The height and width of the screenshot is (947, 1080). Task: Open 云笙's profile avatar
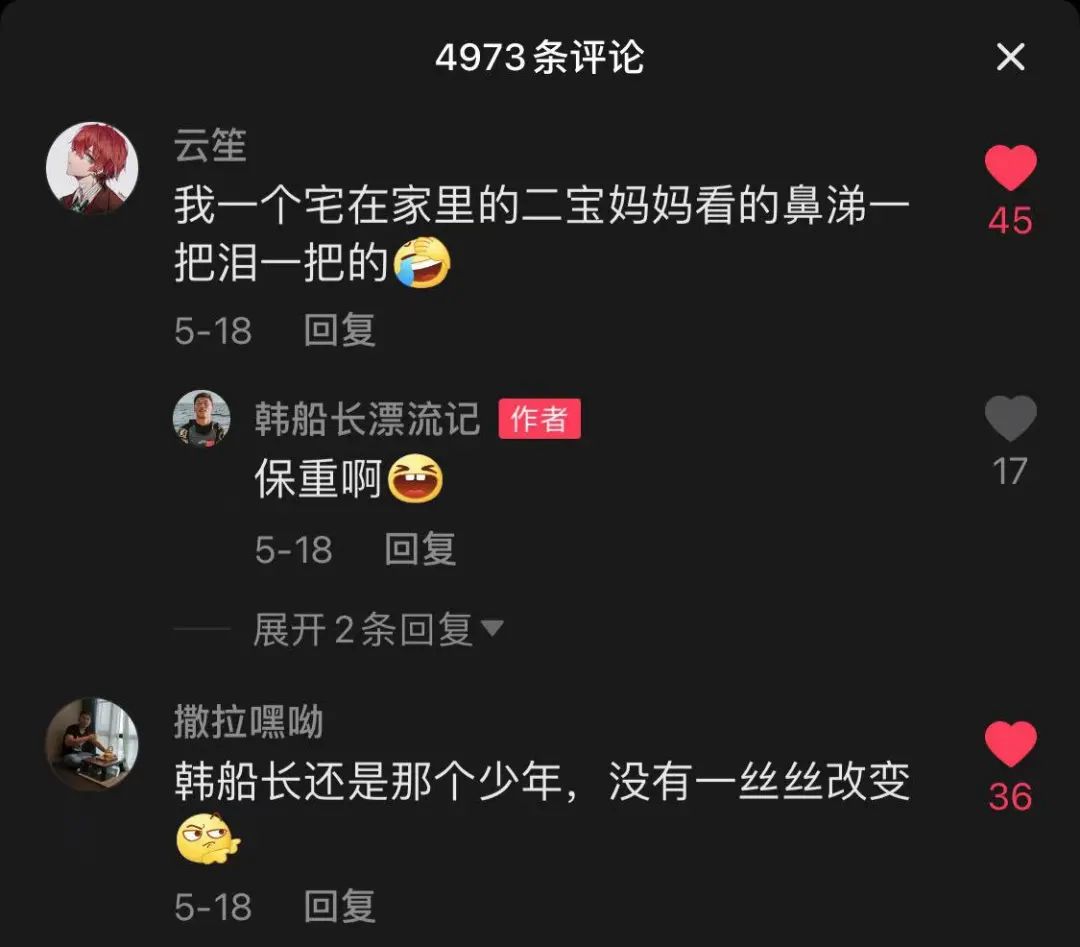click(x=92, y=168)
